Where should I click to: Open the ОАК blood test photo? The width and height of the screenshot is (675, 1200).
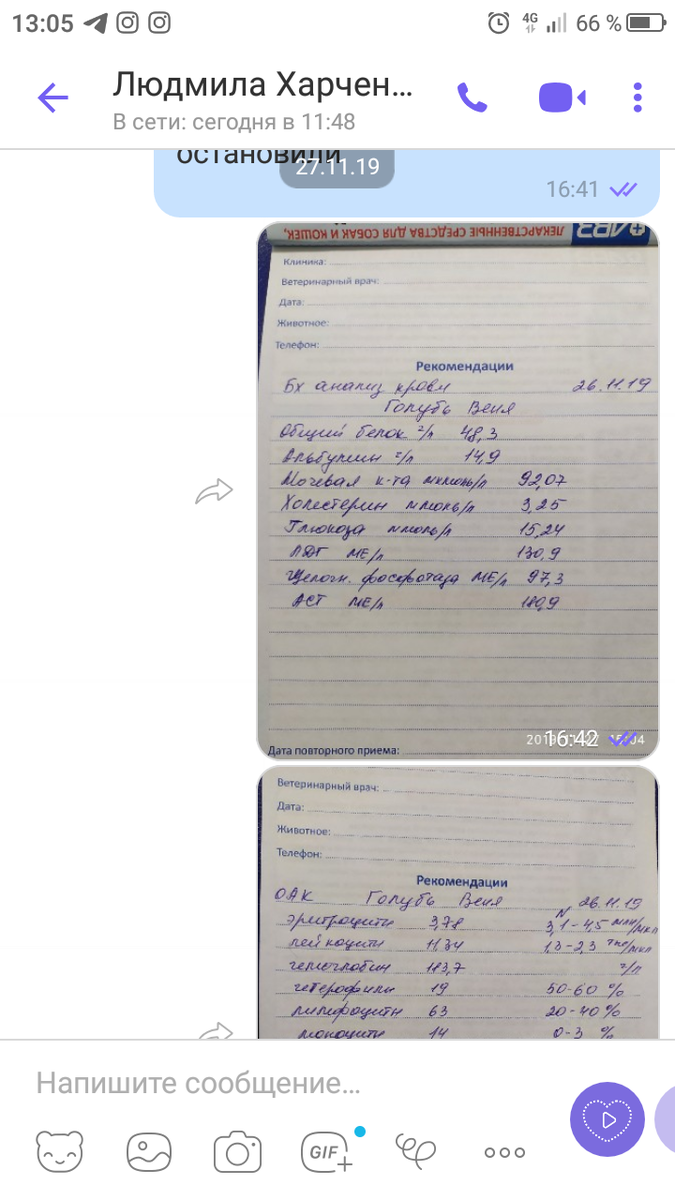[x=457, y=901]
